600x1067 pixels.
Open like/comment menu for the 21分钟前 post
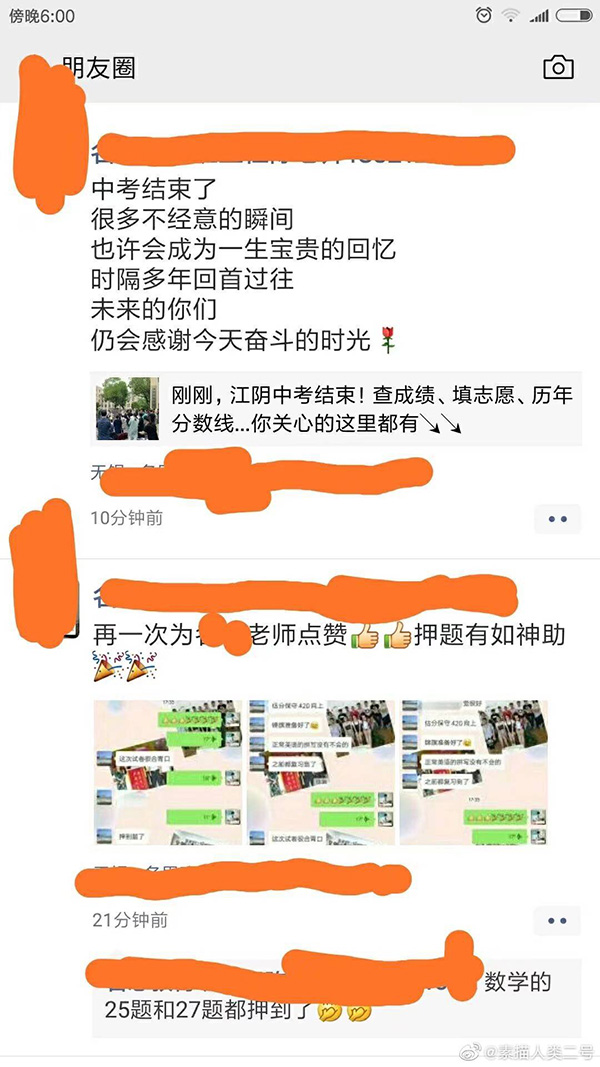(557, 921)
